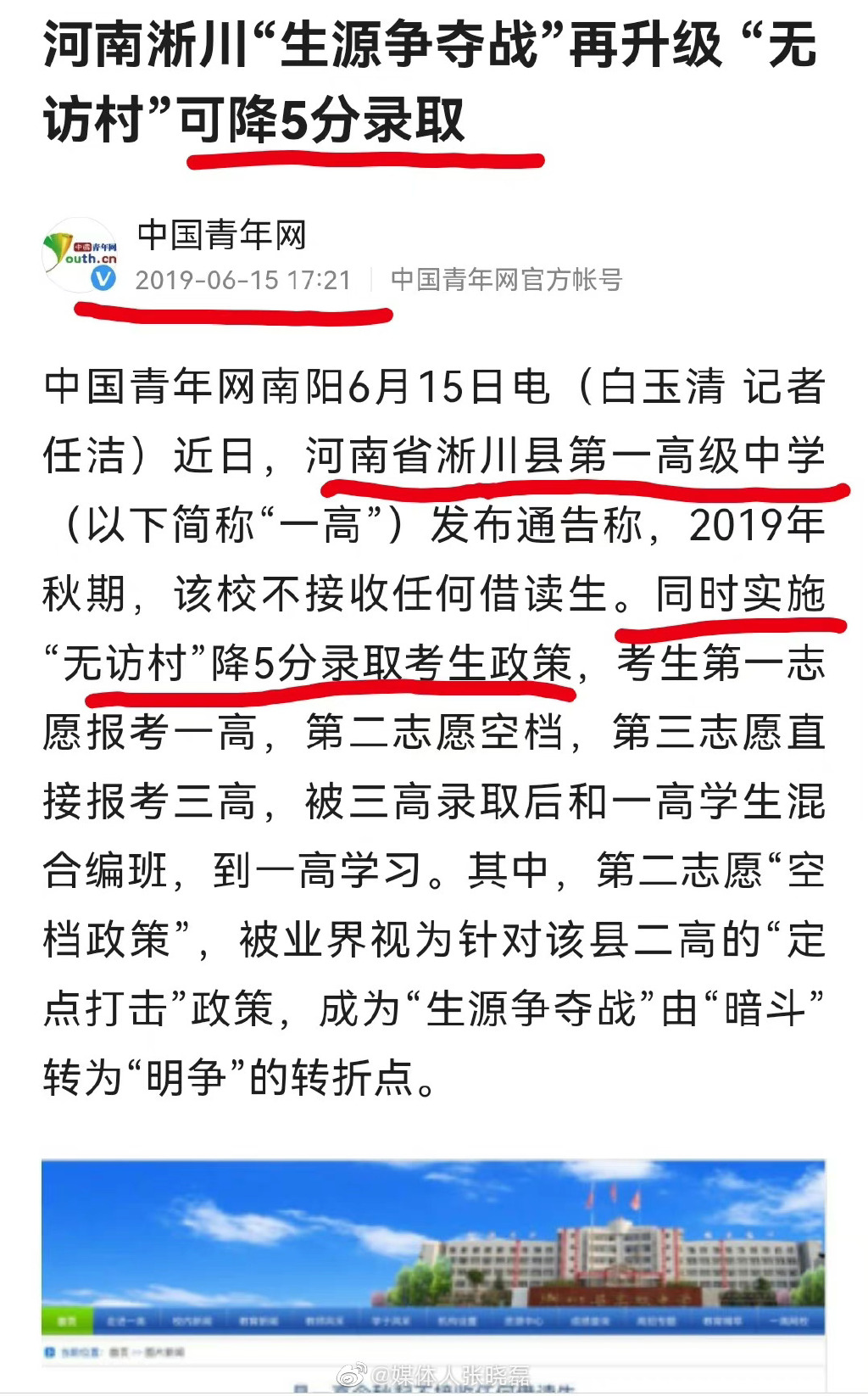Screen dimensions: 868x1396
Task: Open the 中国青年网 author avatar
Action: pyautogui.click(x=80, y=254)
